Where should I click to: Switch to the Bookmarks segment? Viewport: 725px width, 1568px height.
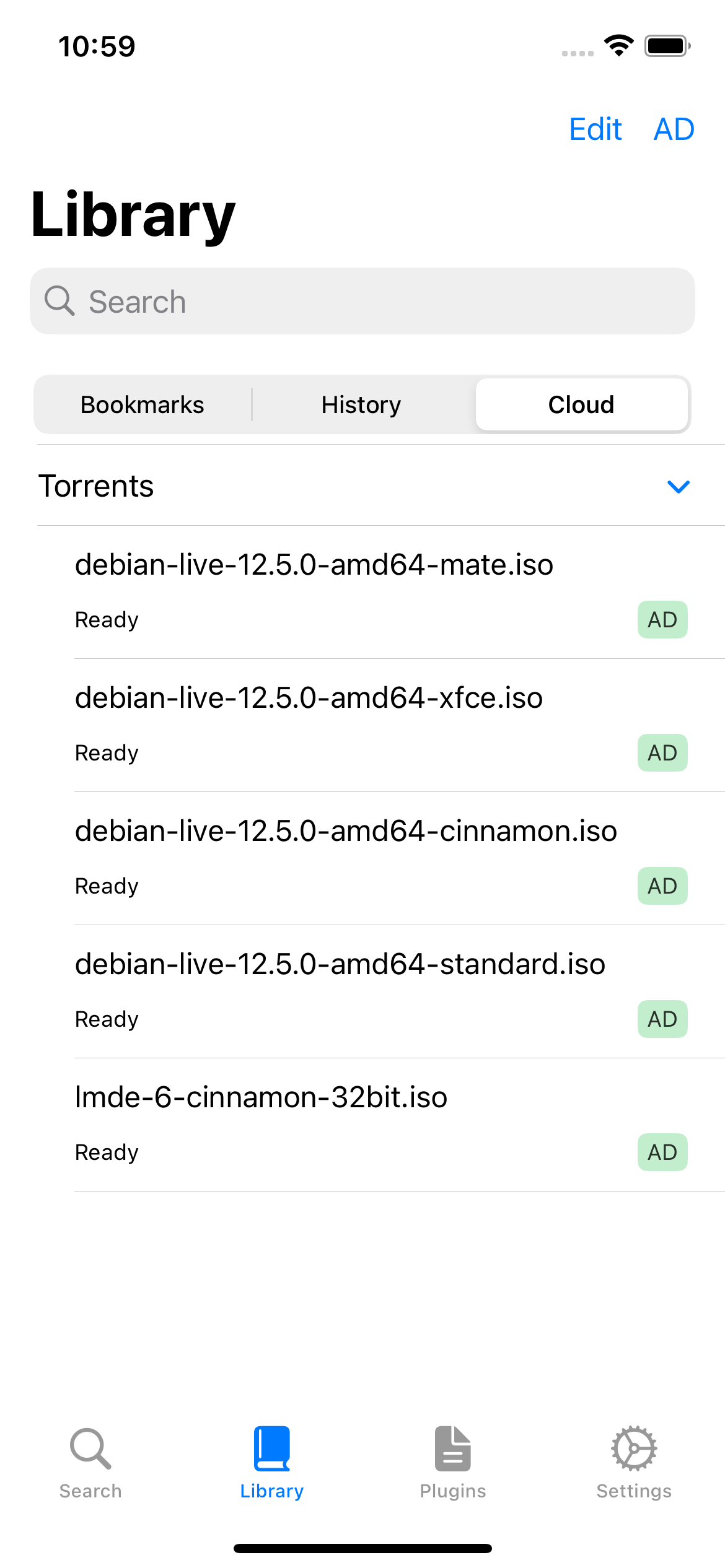(x=143, y=405)
